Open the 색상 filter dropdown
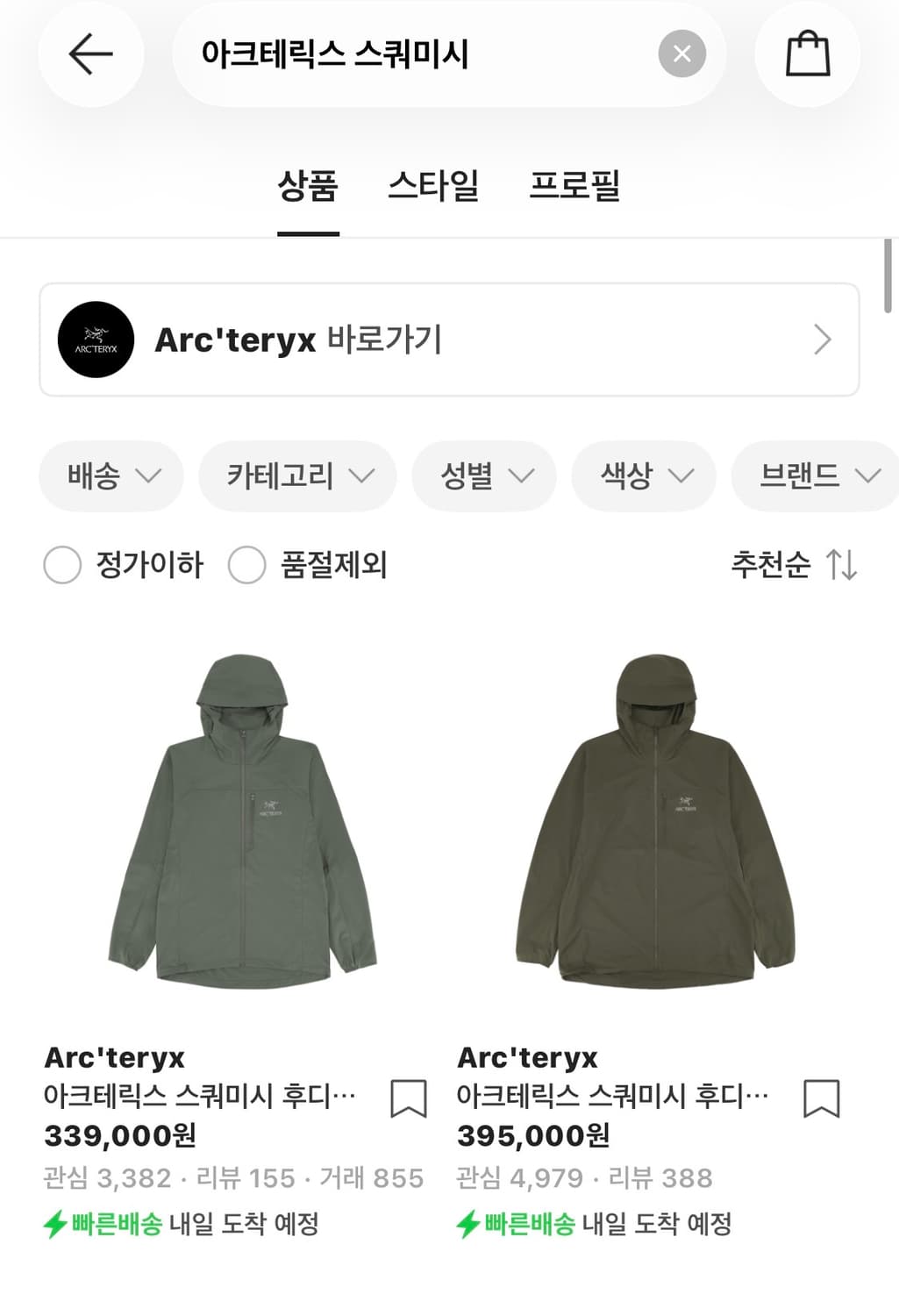Viewport: 899px width, 1316px height. (643, 476)
